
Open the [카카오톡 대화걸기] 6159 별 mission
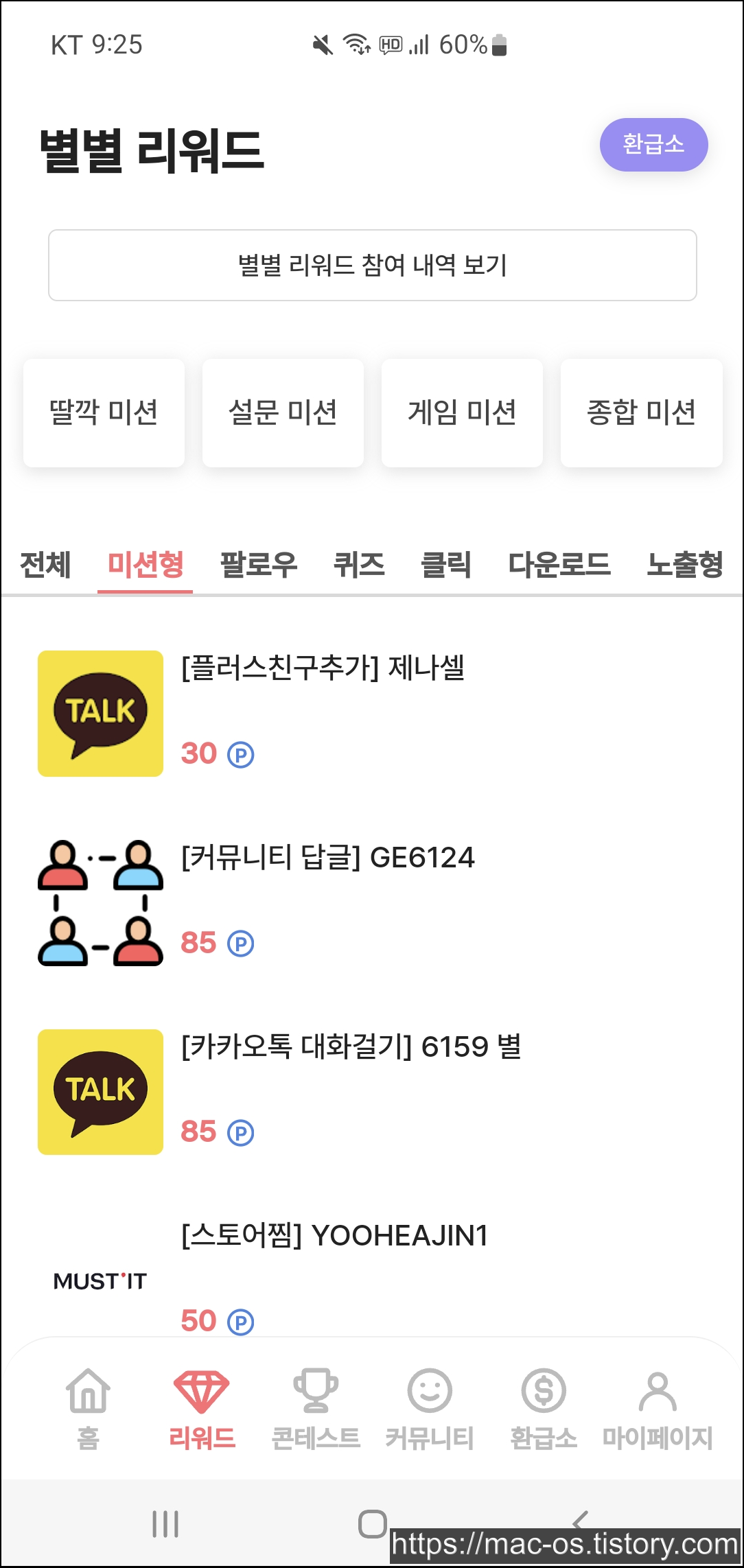pyautogui.click(x=372, y=1092)
